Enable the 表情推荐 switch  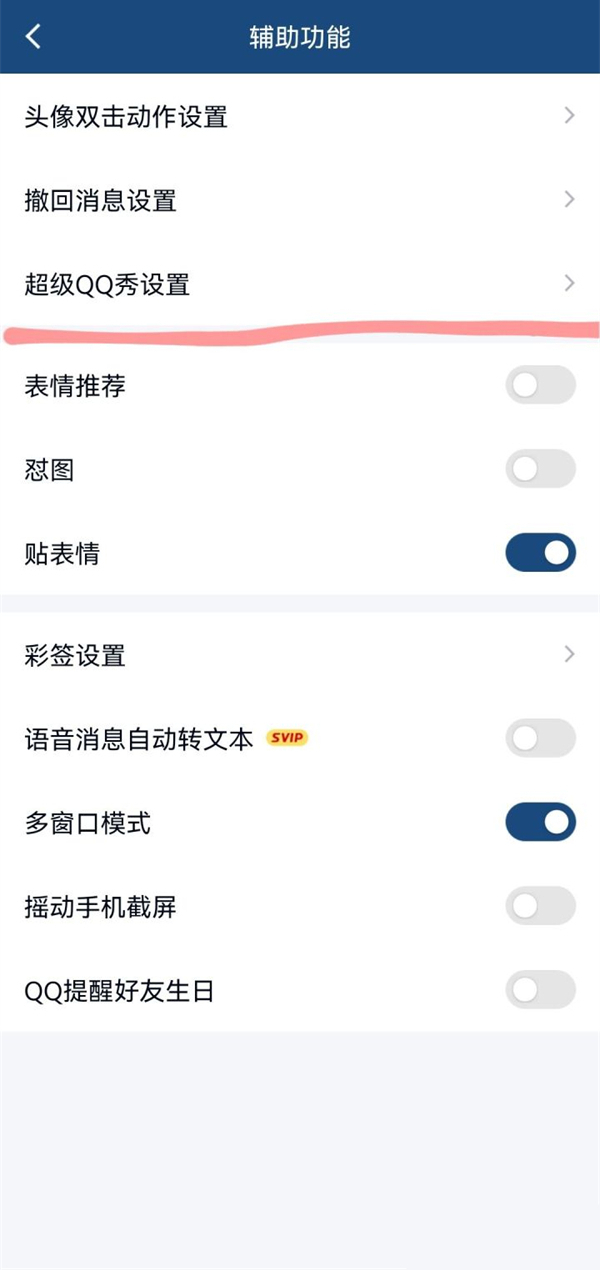[540, 385]
